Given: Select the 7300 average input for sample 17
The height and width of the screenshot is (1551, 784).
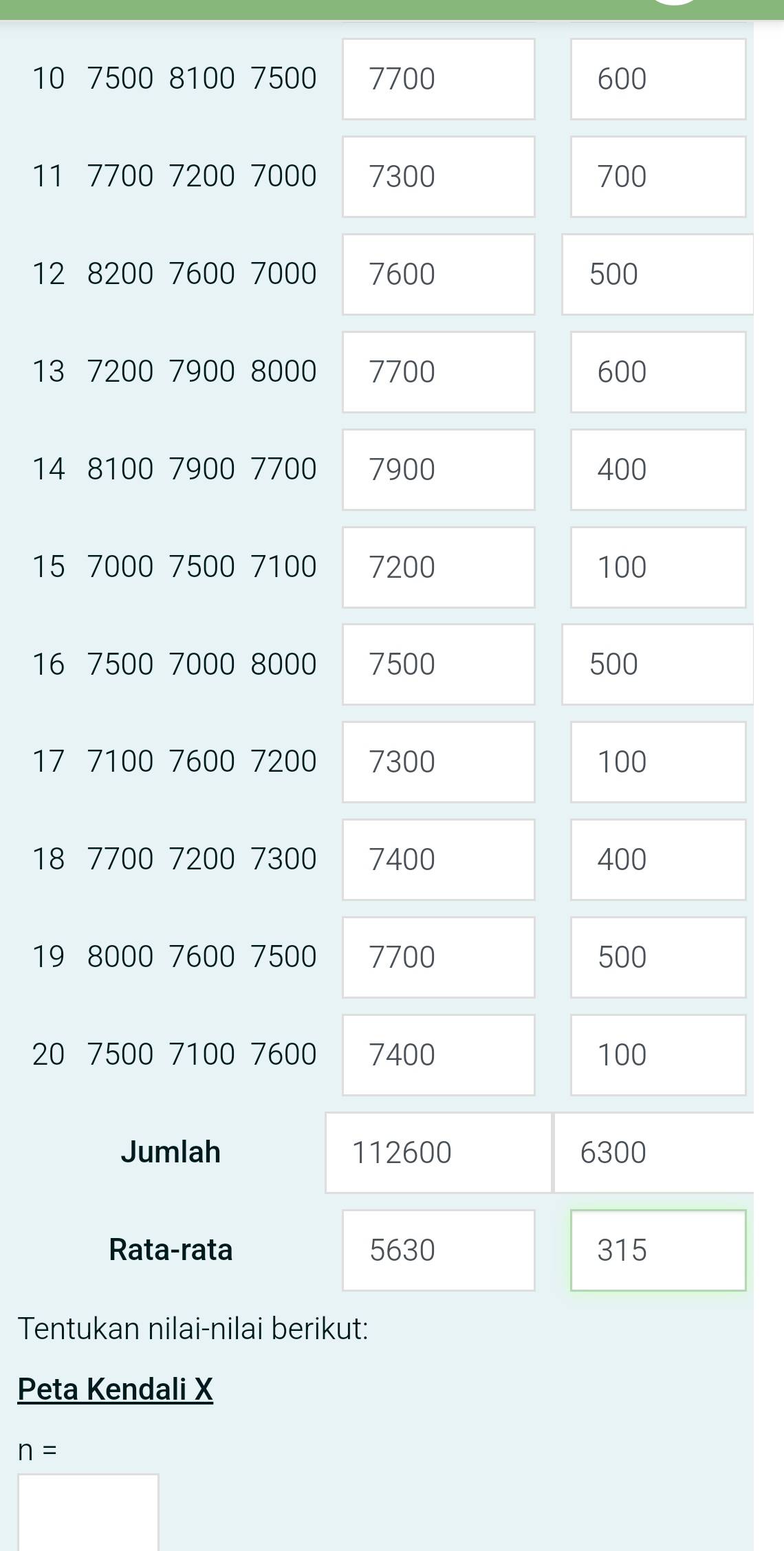Looking at the screenshot, I should (x=438, y=761).
